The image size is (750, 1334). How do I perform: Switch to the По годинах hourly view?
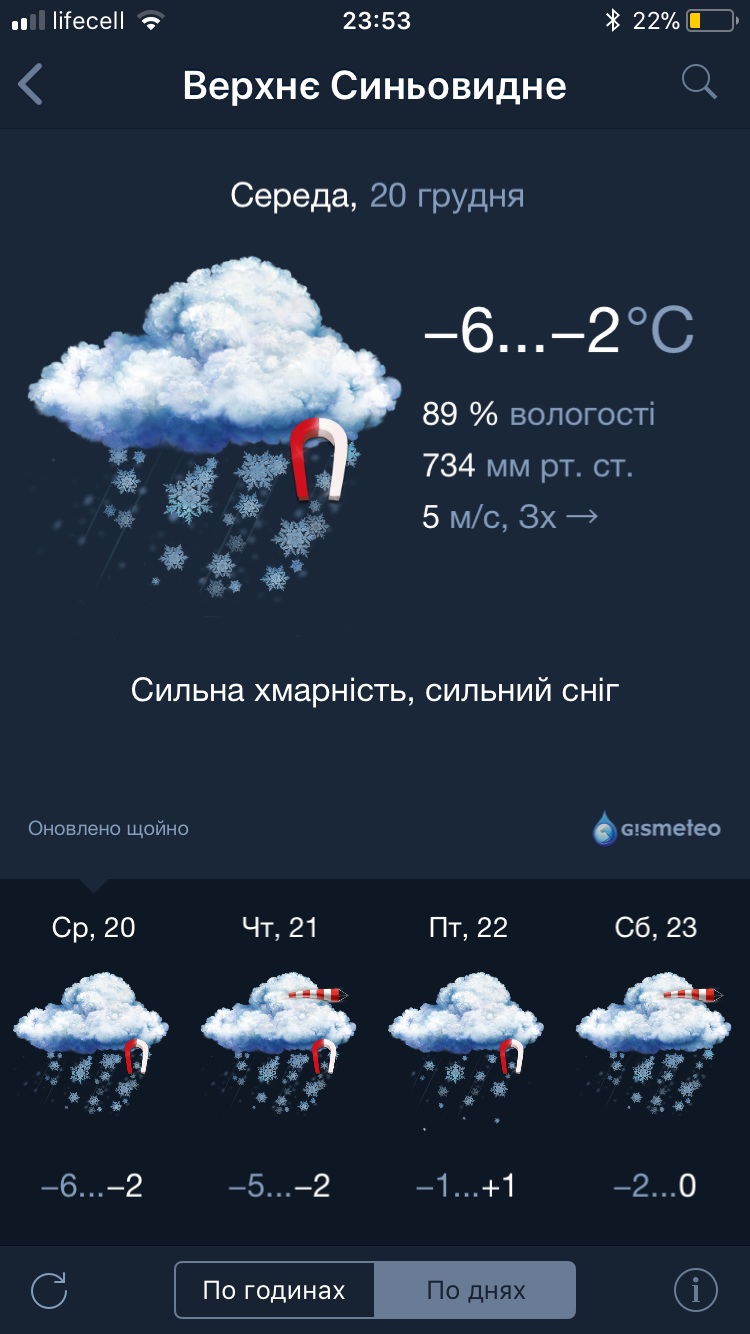[274, 1290]
